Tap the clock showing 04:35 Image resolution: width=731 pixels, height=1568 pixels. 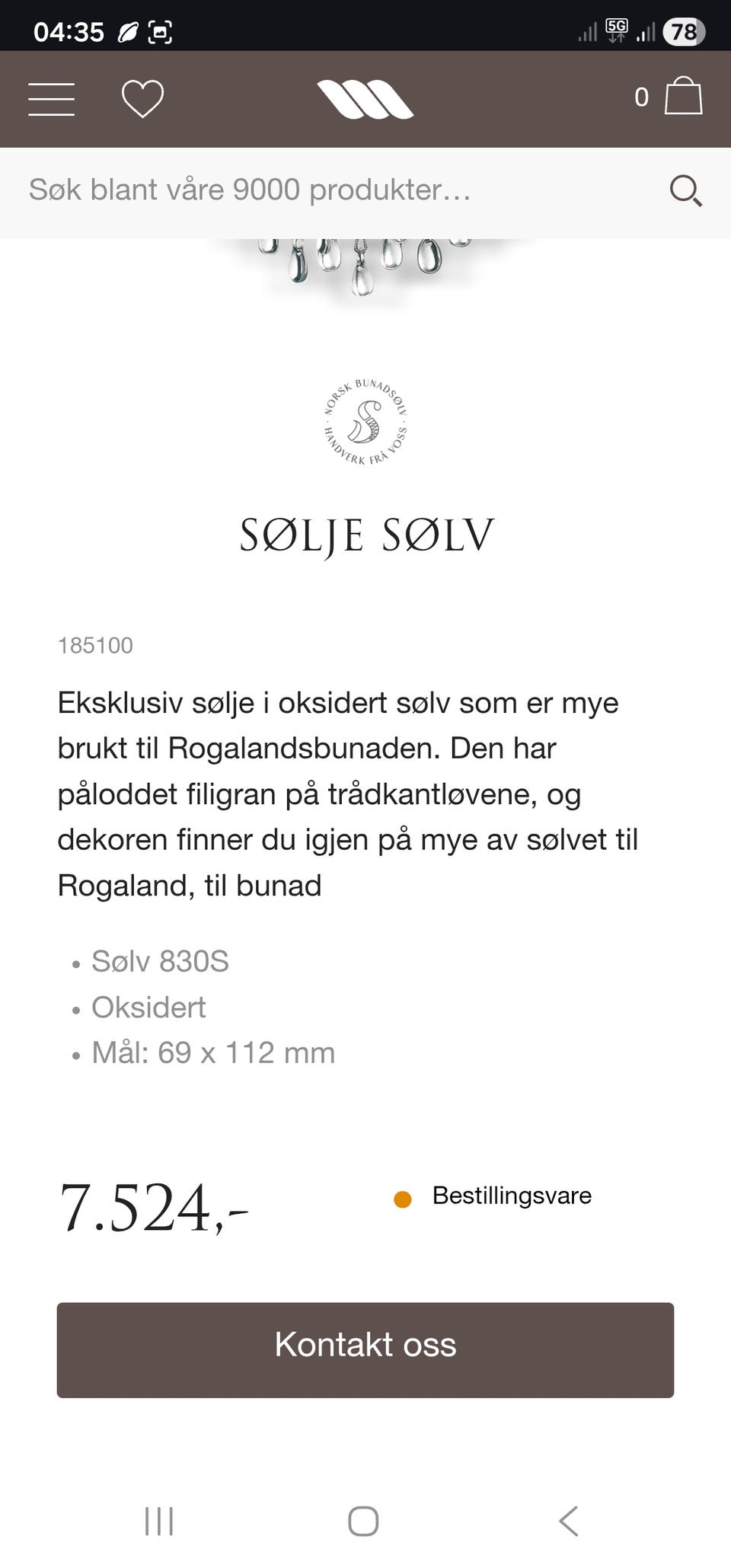[70, 31]
